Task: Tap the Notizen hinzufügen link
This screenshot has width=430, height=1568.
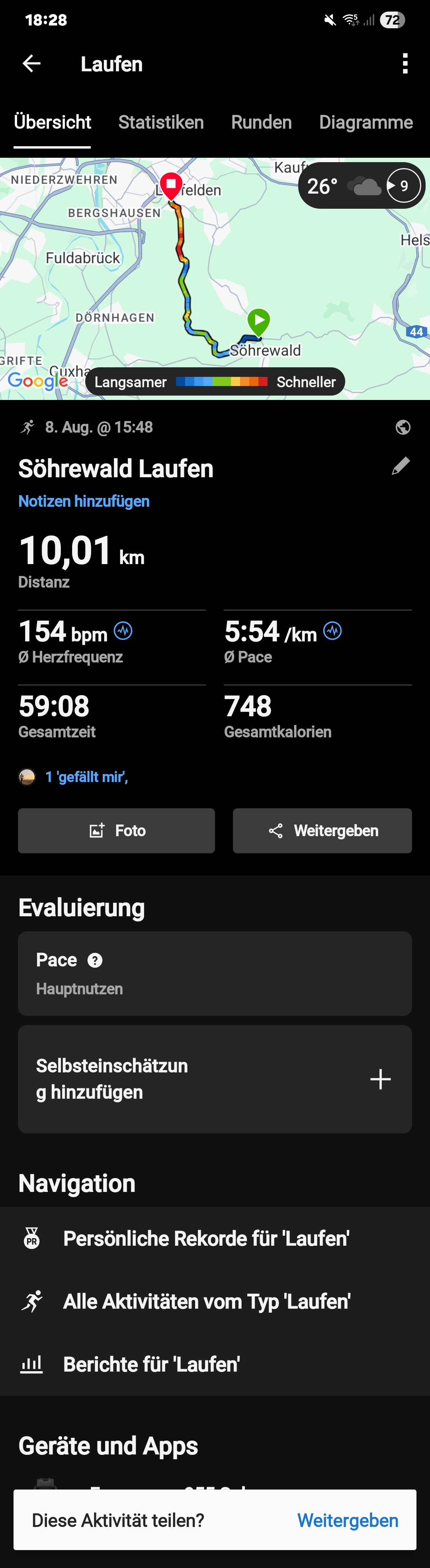Action: [x=84, y=501]
